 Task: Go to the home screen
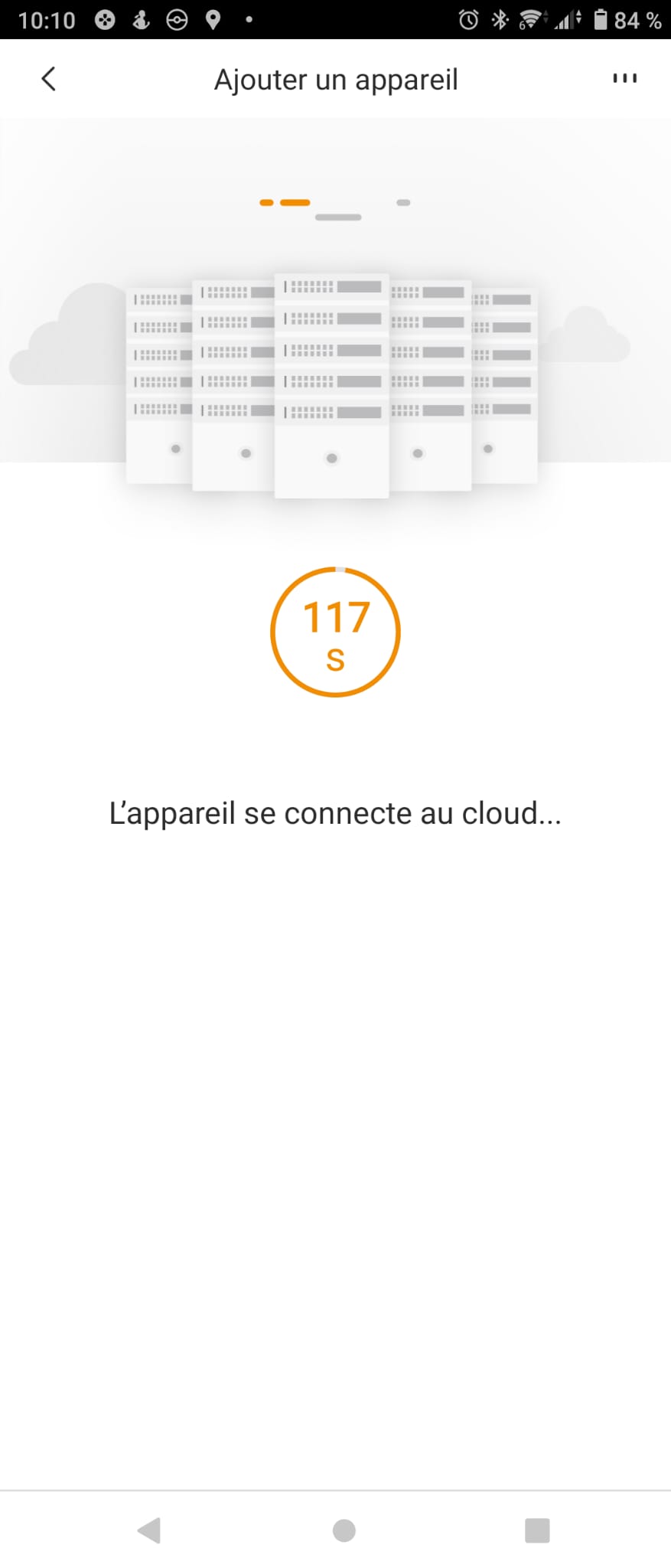click(x=344, y=1530)
